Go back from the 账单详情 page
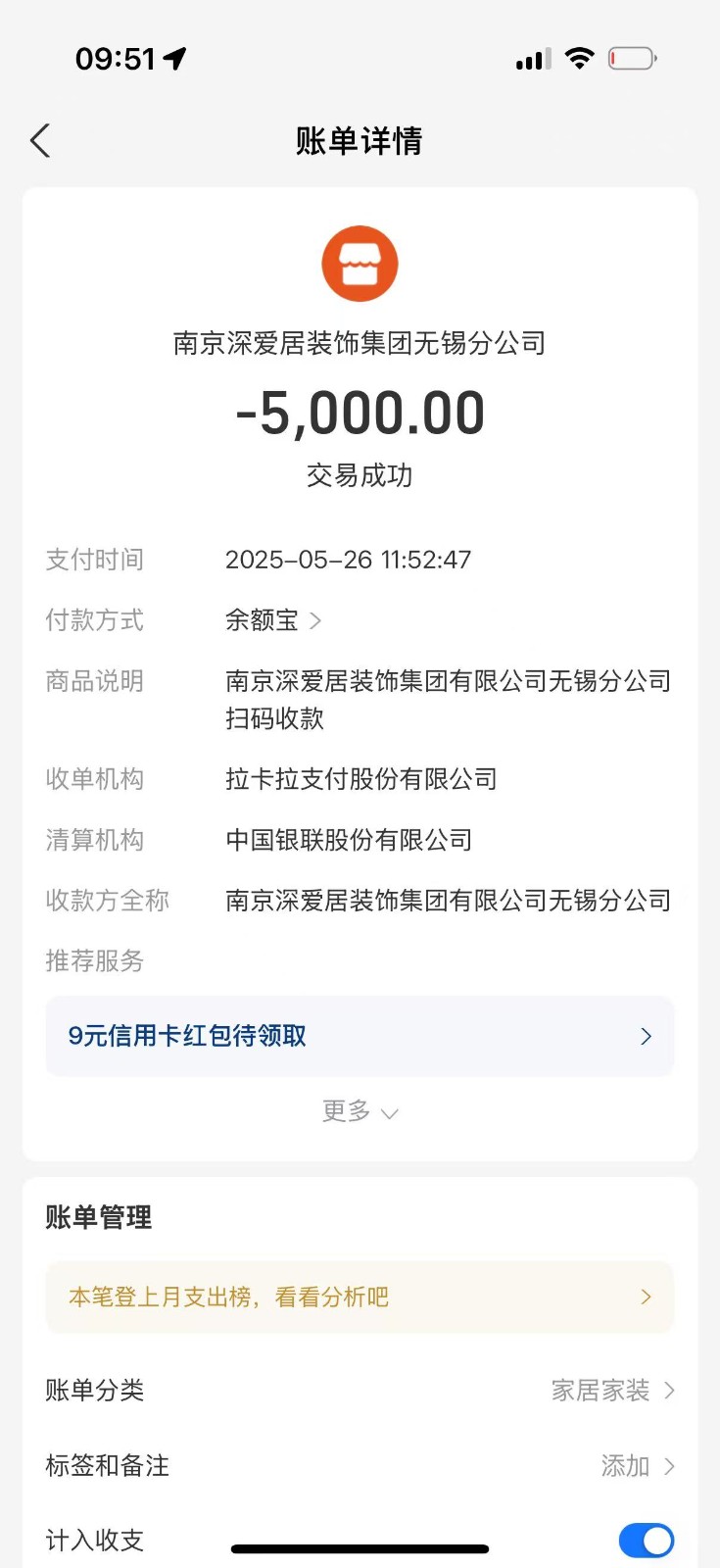 40,141
